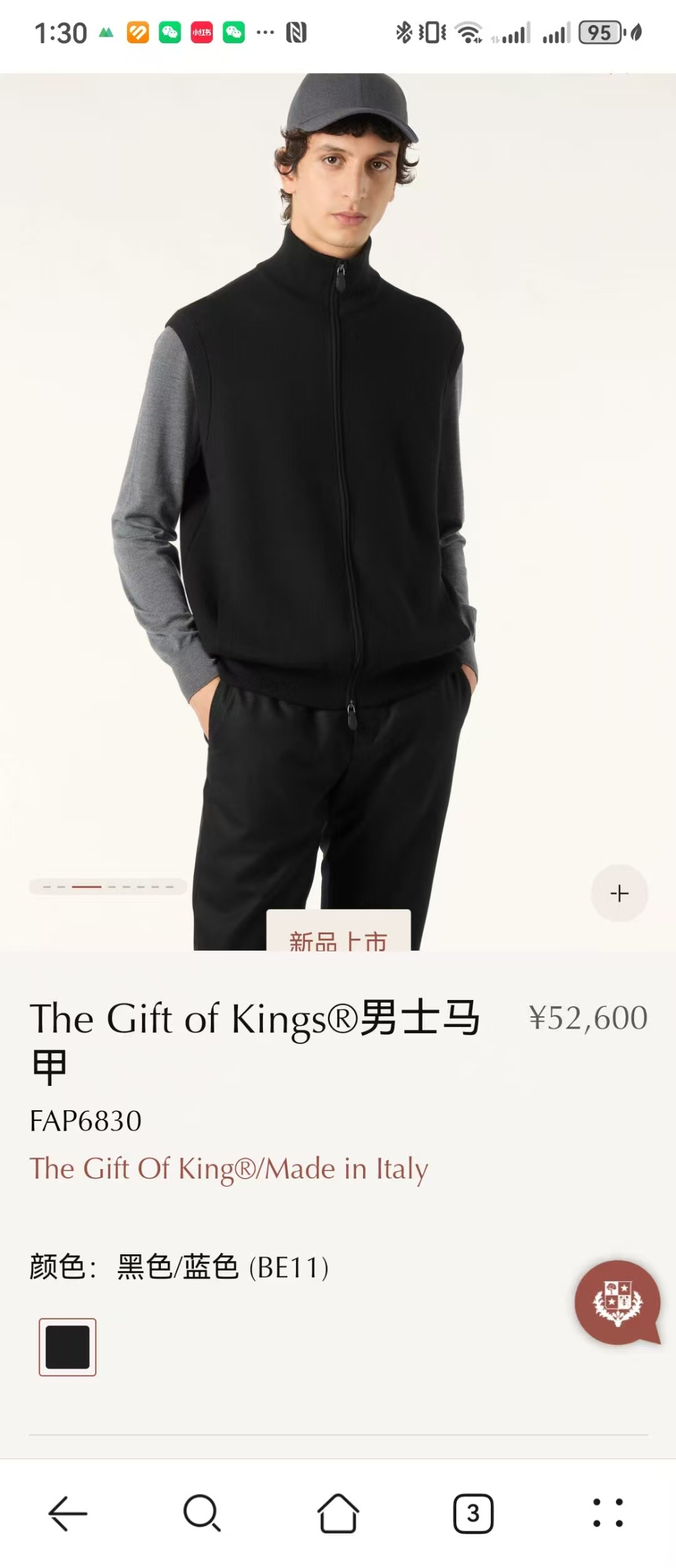Viewport: 676px width, 1568px height.
Task: Select the black color swatch
Action: tap(68, 1346)
